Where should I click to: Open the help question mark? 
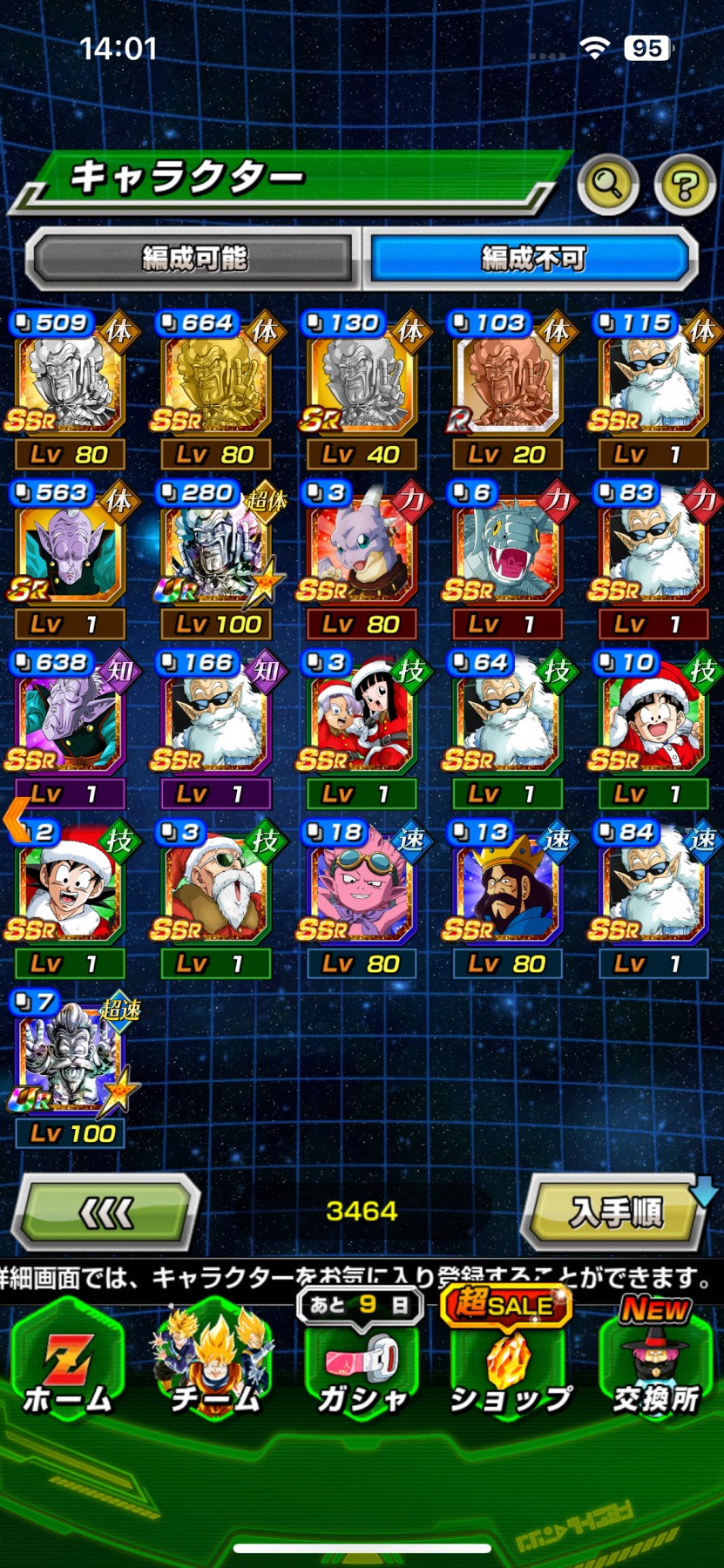click(685, 184)
